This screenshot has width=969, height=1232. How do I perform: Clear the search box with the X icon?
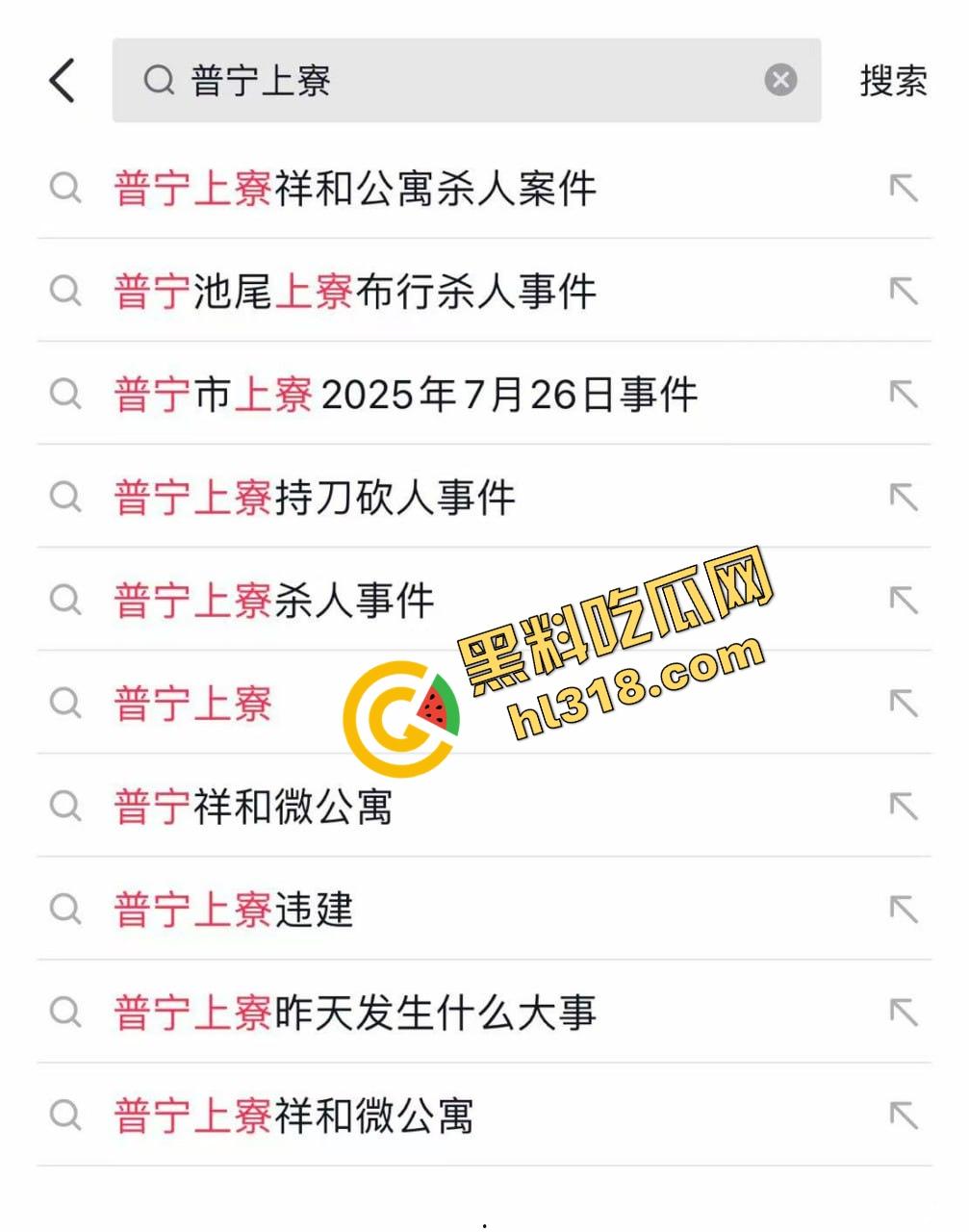(780, 82)
